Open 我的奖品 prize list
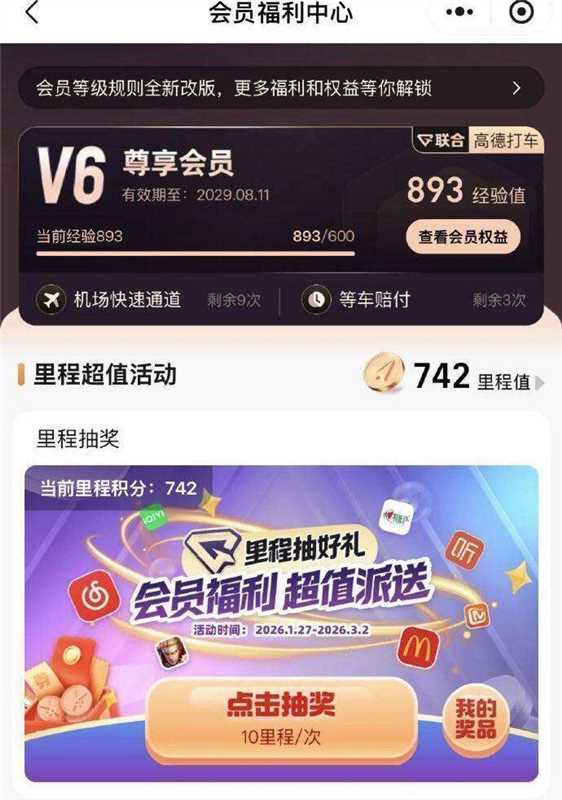562x800 pixels. tap(476, 719)
